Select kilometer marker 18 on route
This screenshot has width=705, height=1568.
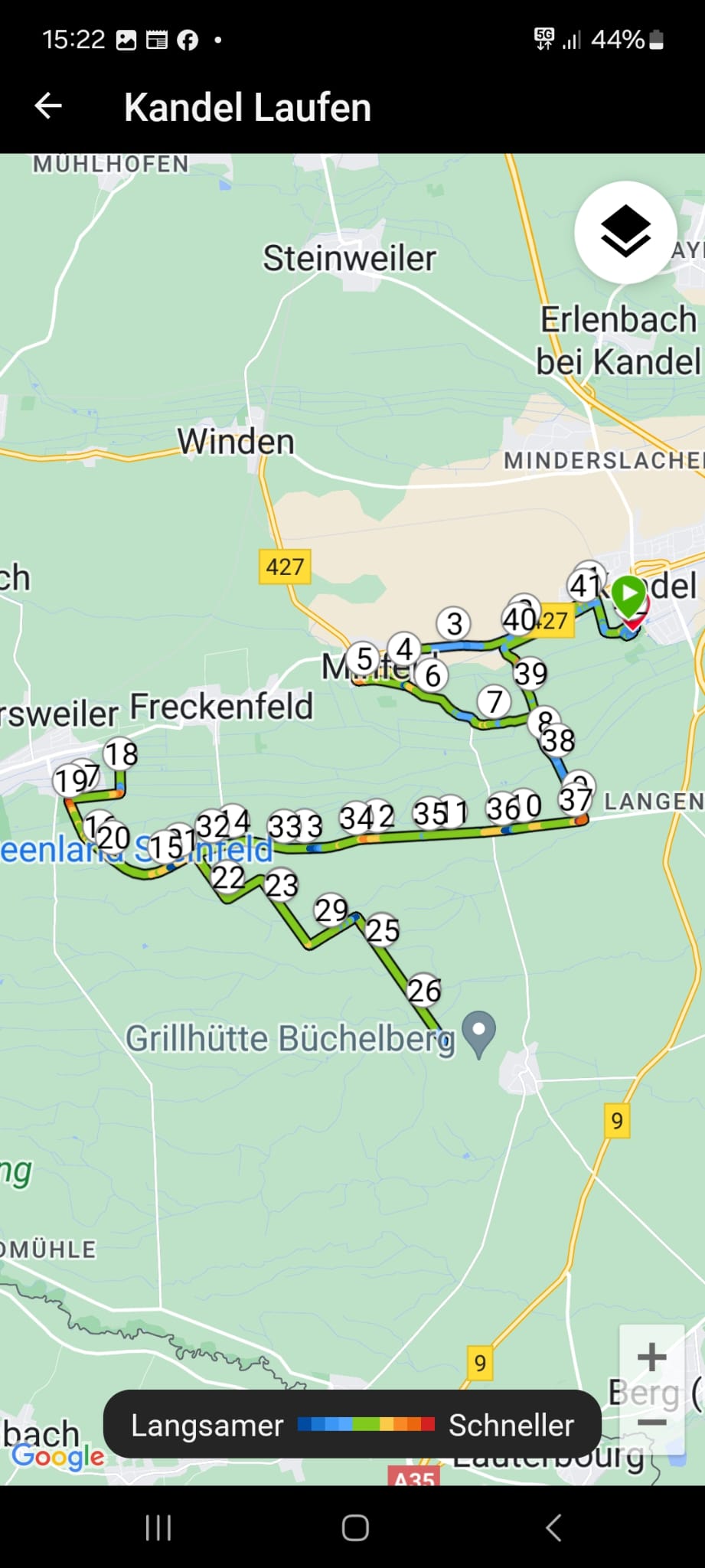(121, 754)
